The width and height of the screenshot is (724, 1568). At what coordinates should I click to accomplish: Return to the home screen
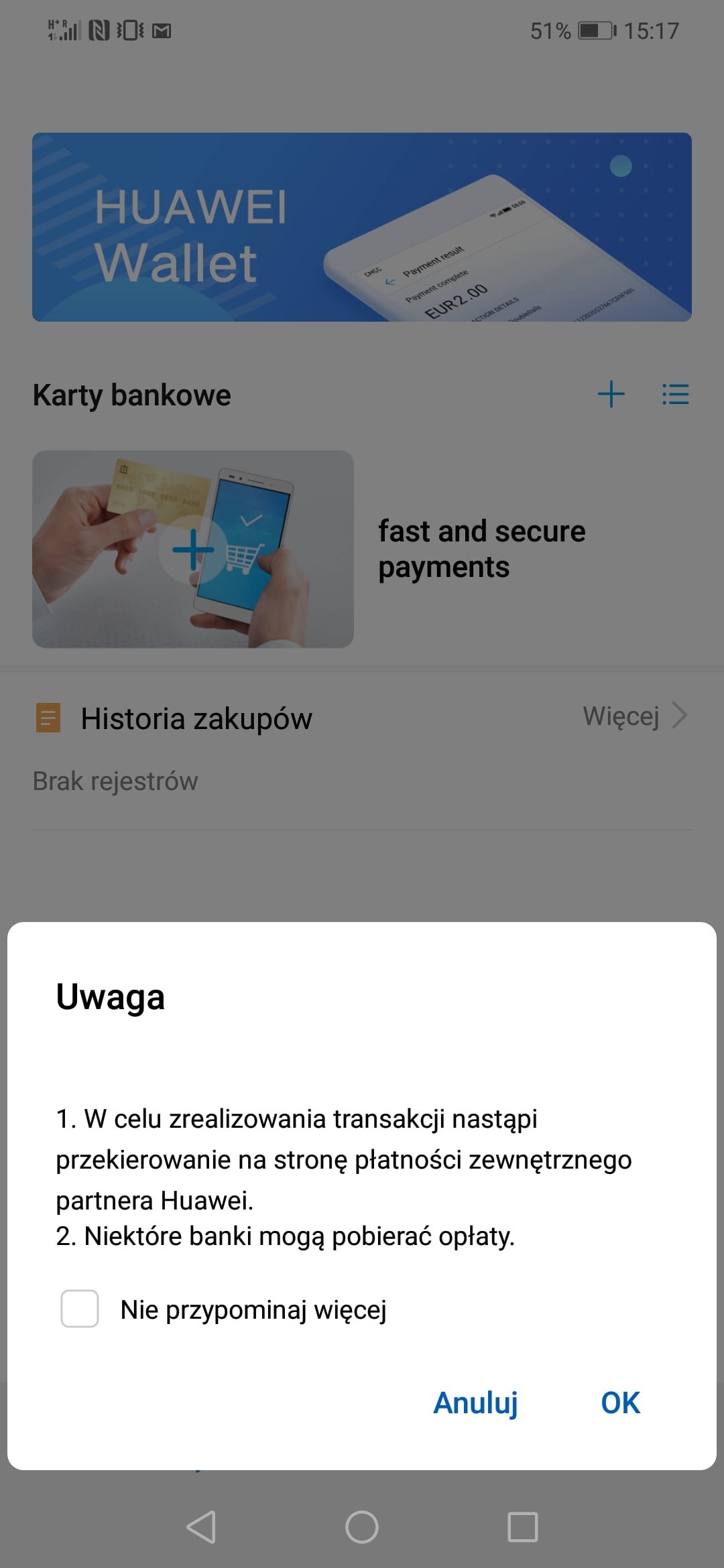click(362, 1527)
